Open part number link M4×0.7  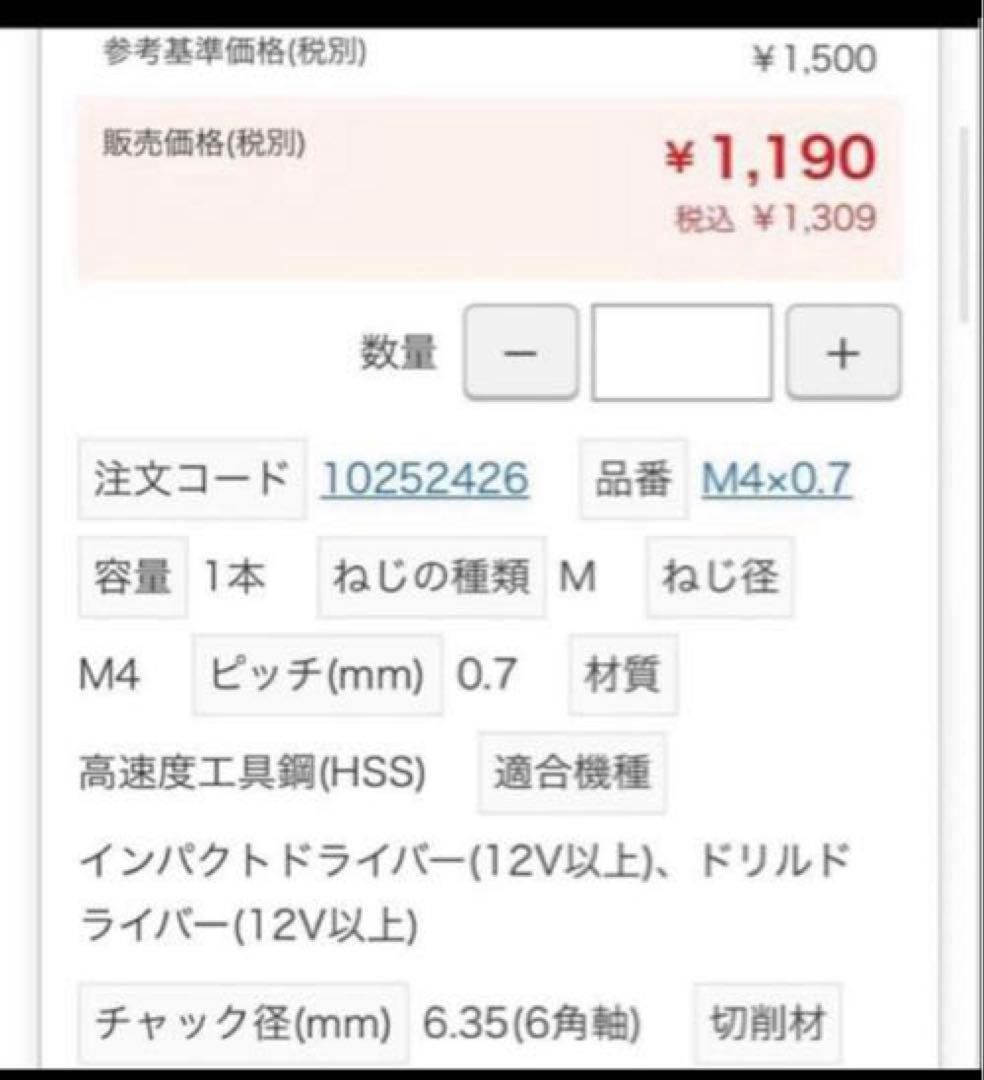tap(776, 480)
